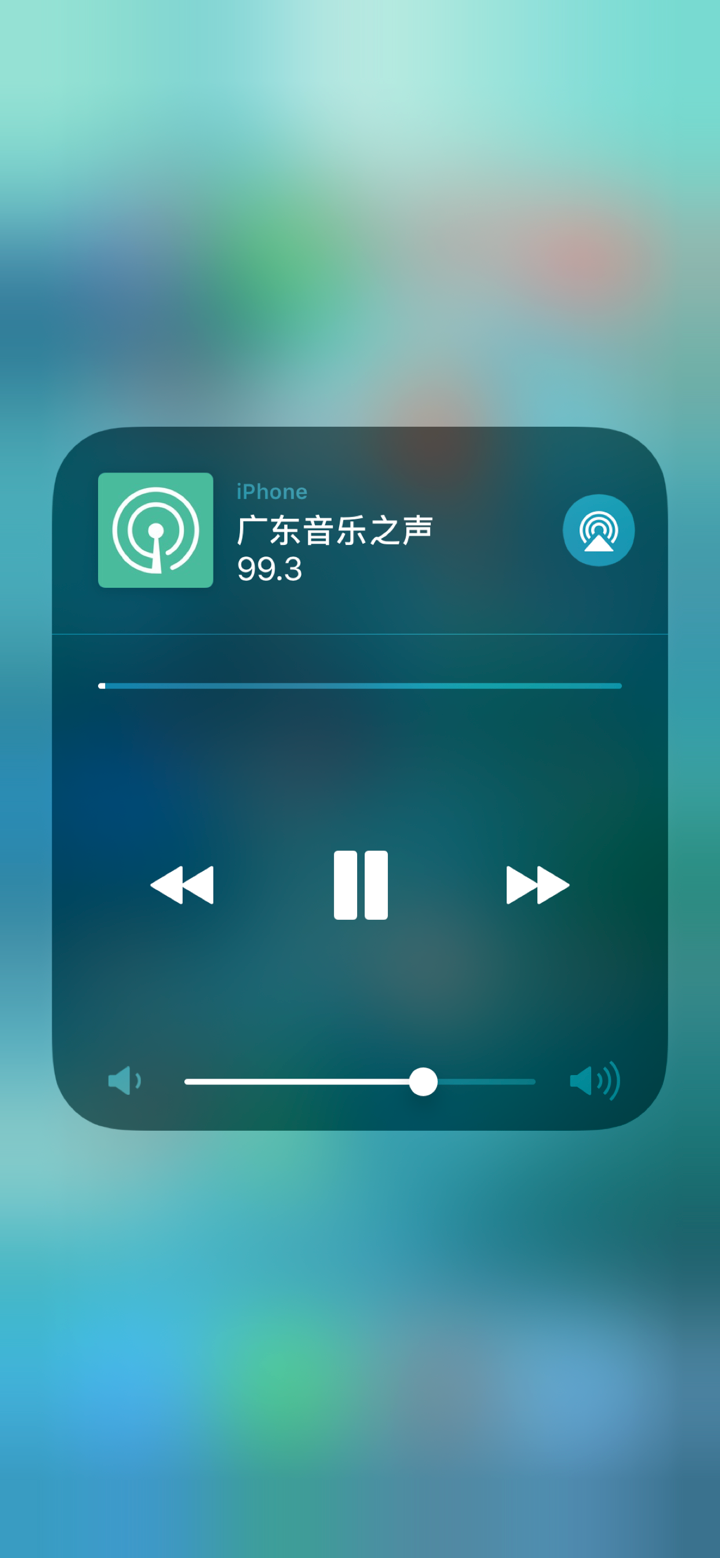
Task: Tap the playback progress bar
Action: pyautogui.click(x=360, y=686)
